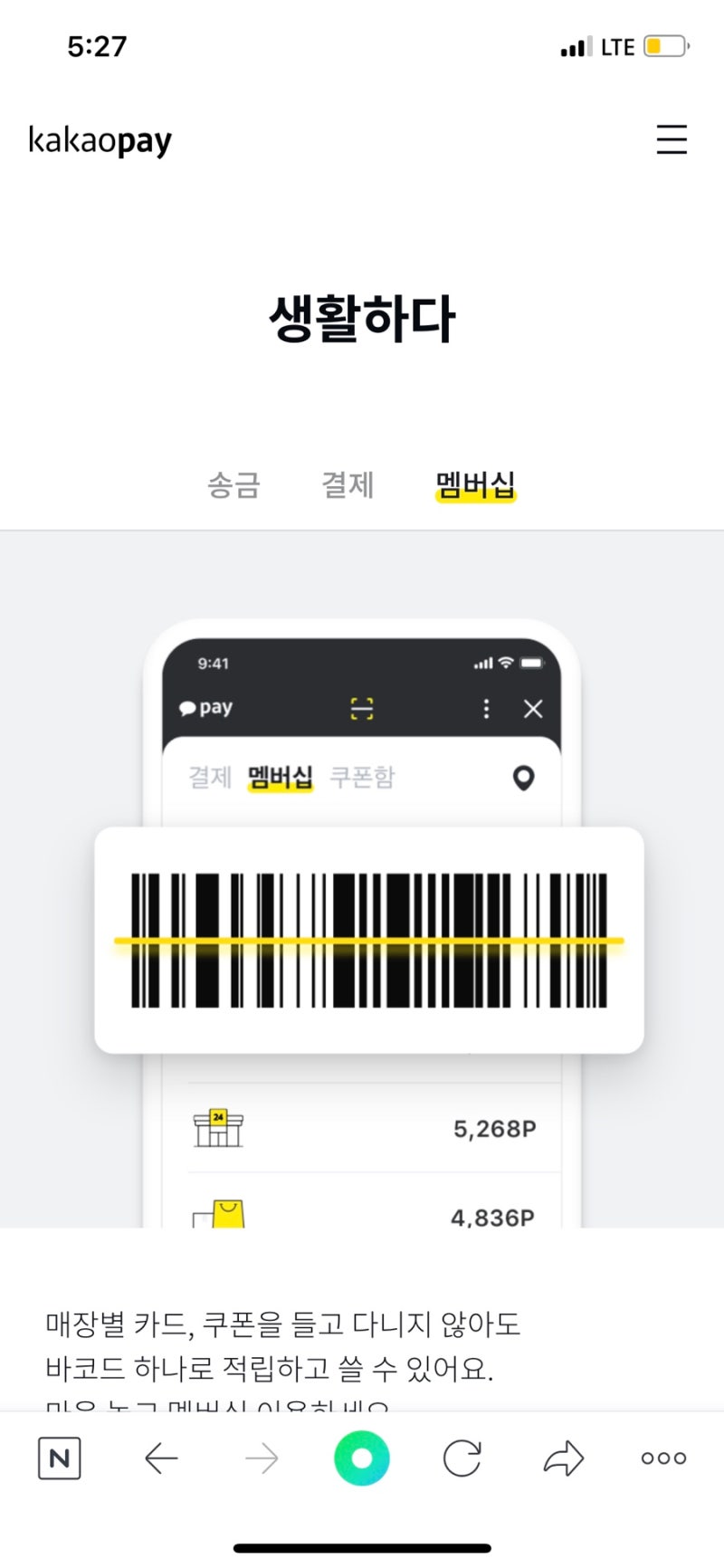Open the QR scan icon in the pay app mockup

tap(361, 709)
